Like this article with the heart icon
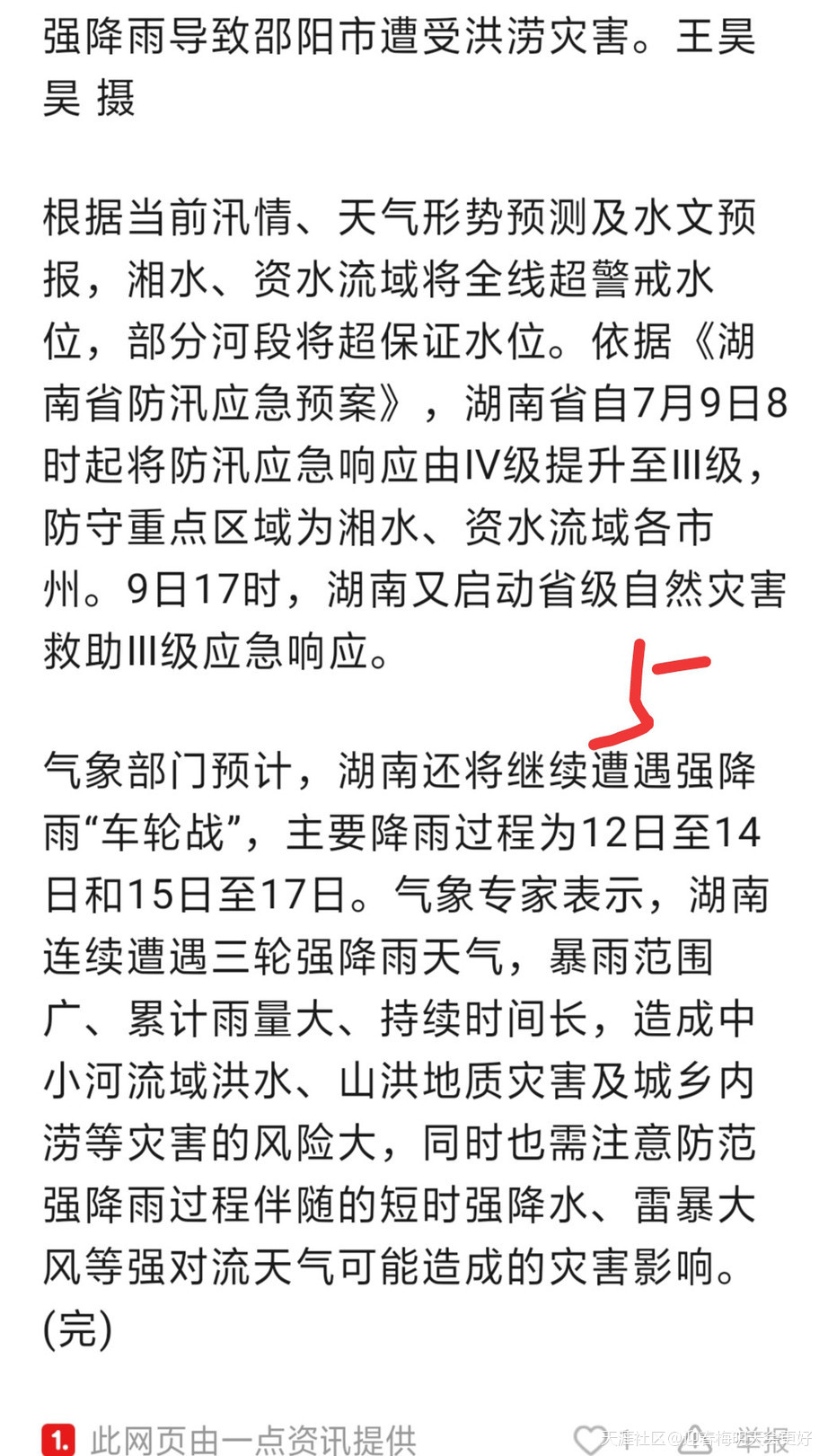Viewport: 819px width, 1456px height. [591, 1439]
